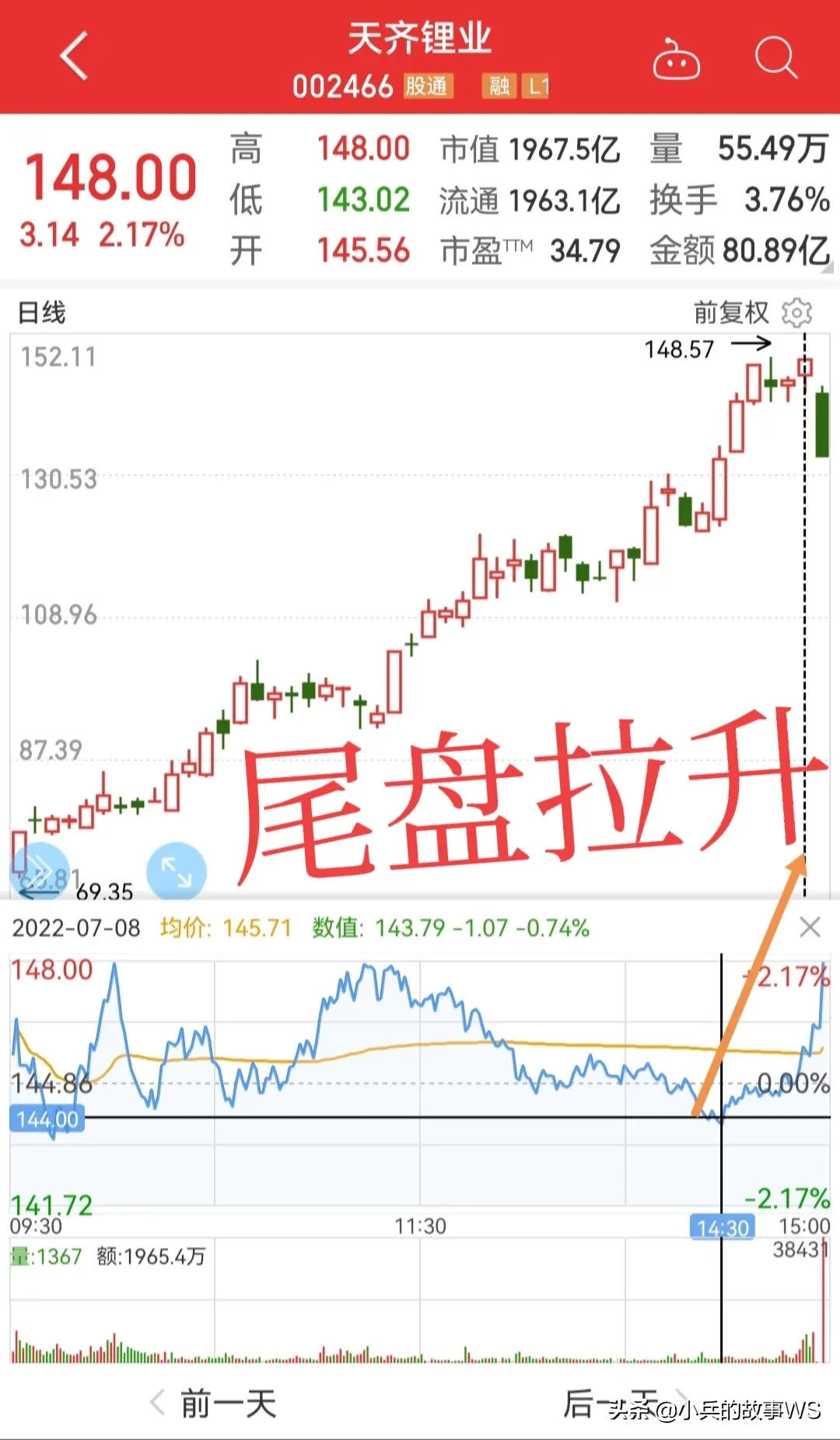
Task: Open the robot assistant icon
Action: pyautogui.click(x=676, y=59)
